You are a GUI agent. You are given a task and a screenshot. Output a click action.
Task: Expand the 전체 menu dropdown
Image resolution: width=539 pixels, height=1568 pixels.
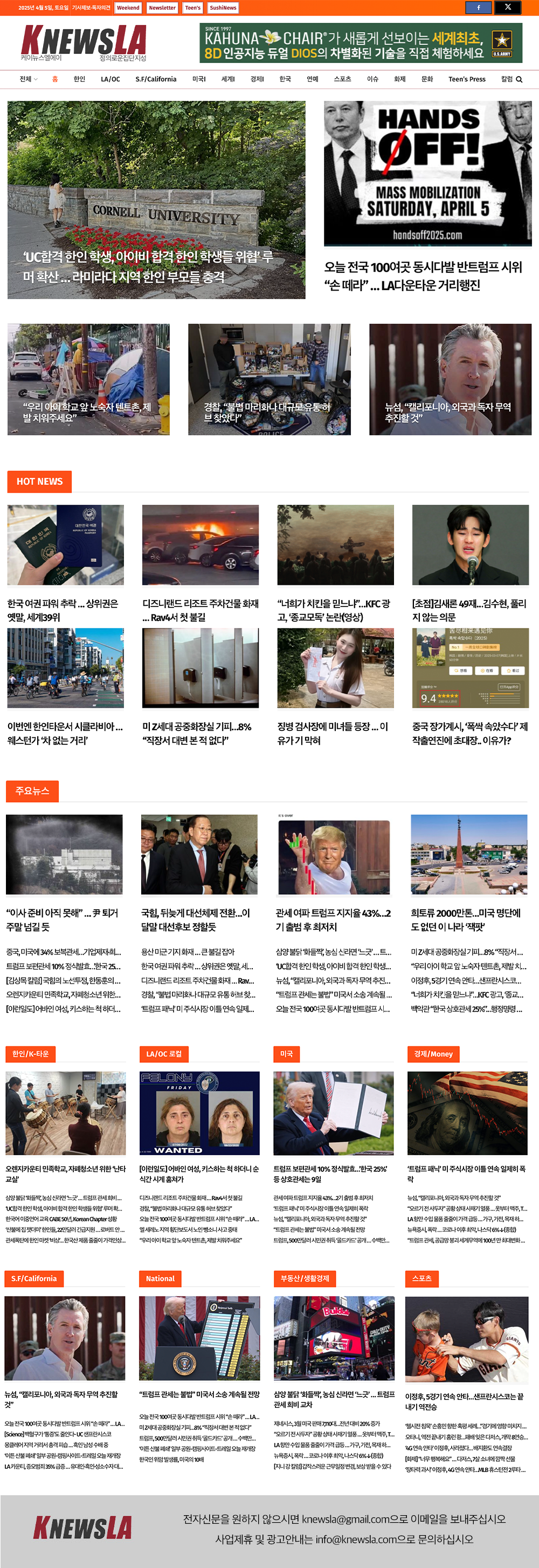coord(28,79)
